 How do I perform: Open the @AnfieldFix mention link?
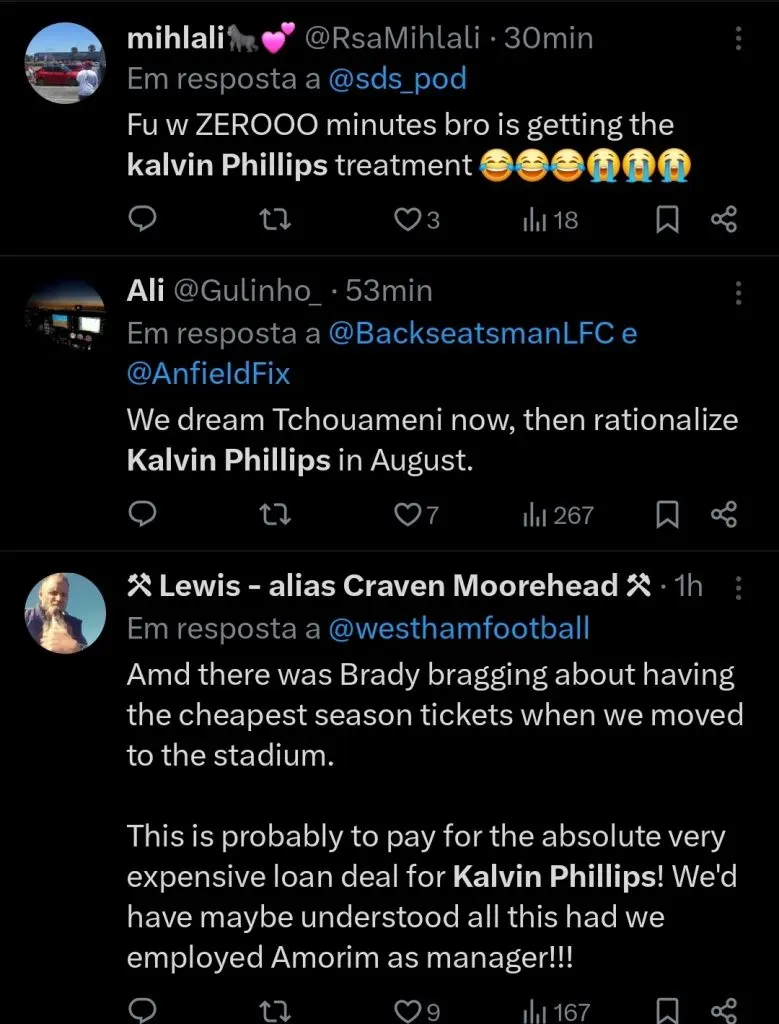[x=208, y=374]
